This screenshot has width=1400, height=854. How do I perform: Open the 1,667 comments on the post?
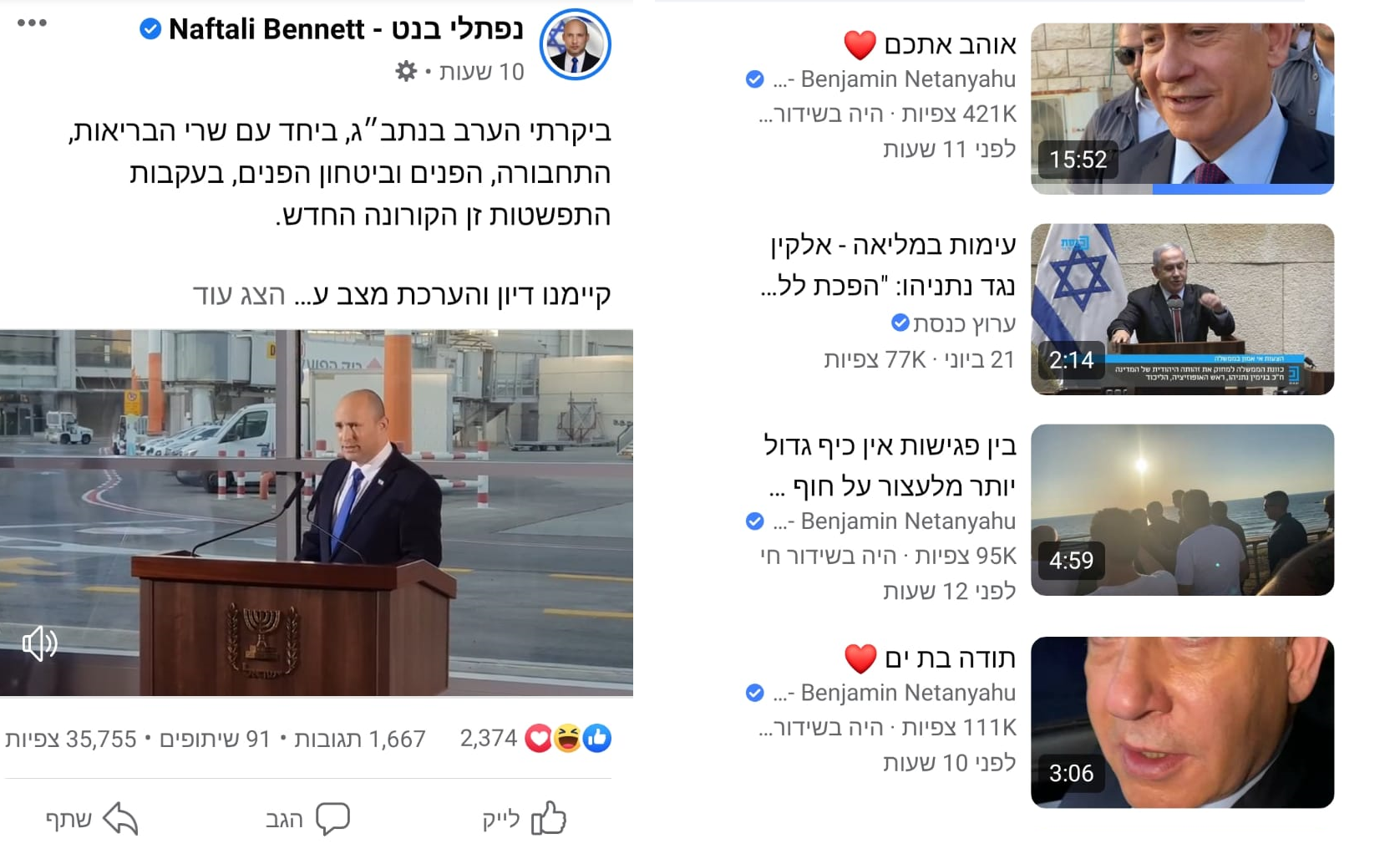pos(360,740)
